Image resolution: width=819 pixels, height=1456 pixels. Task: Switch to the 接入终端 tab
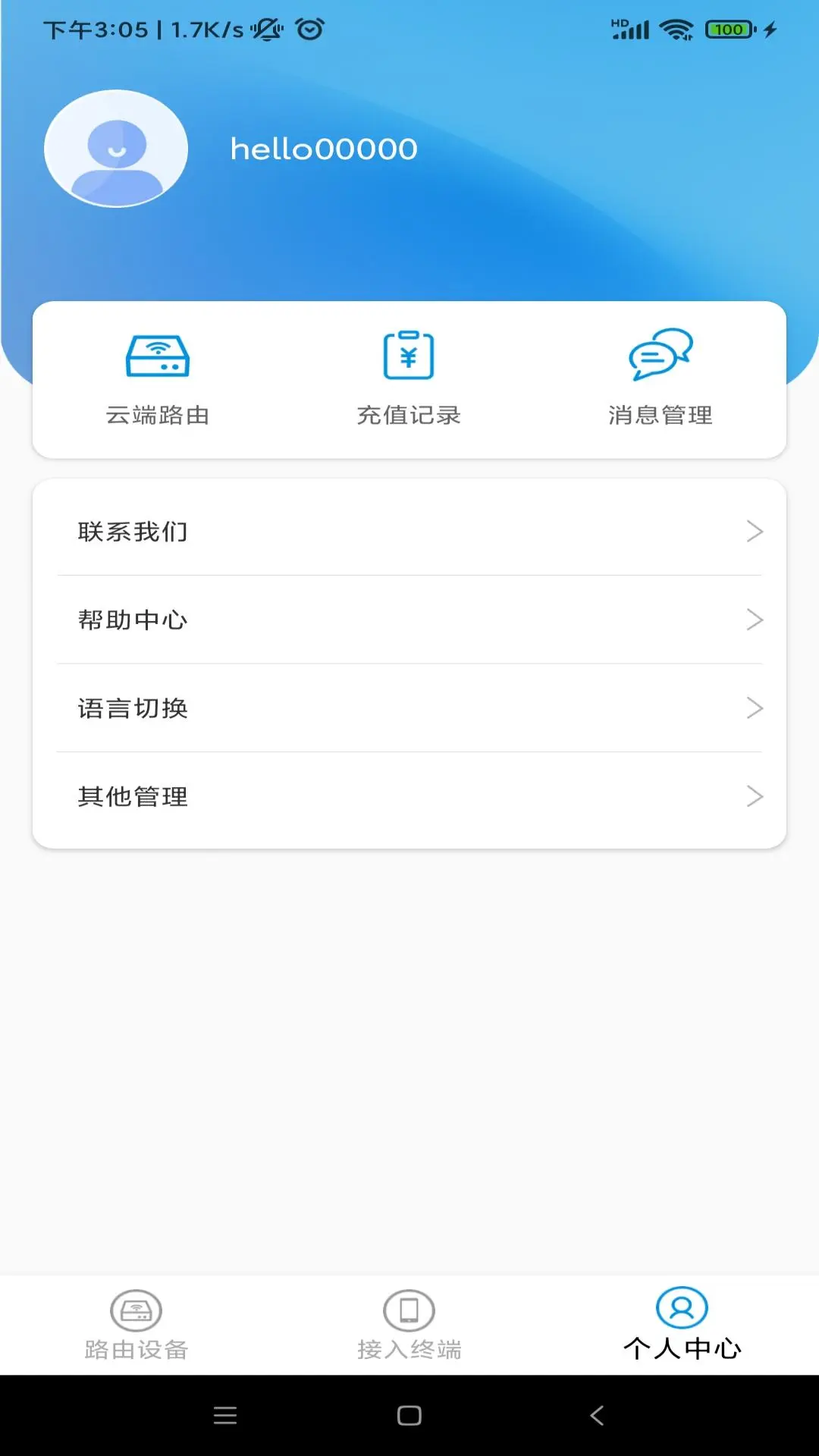(x=409, y=1329)
